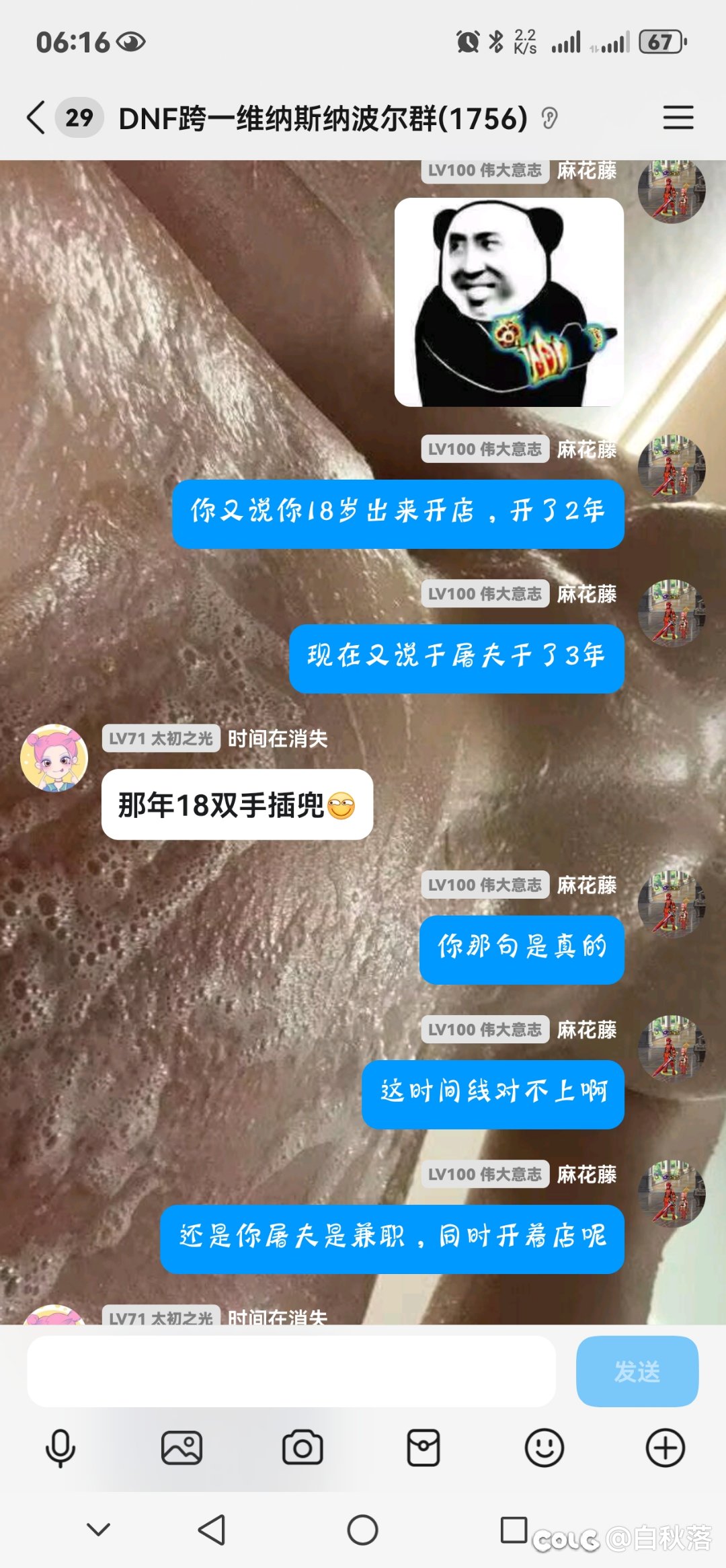The height and width of the screenshot is (1568, 726).
Task: Tap the unread count badge 29
Action: (79, 118)
